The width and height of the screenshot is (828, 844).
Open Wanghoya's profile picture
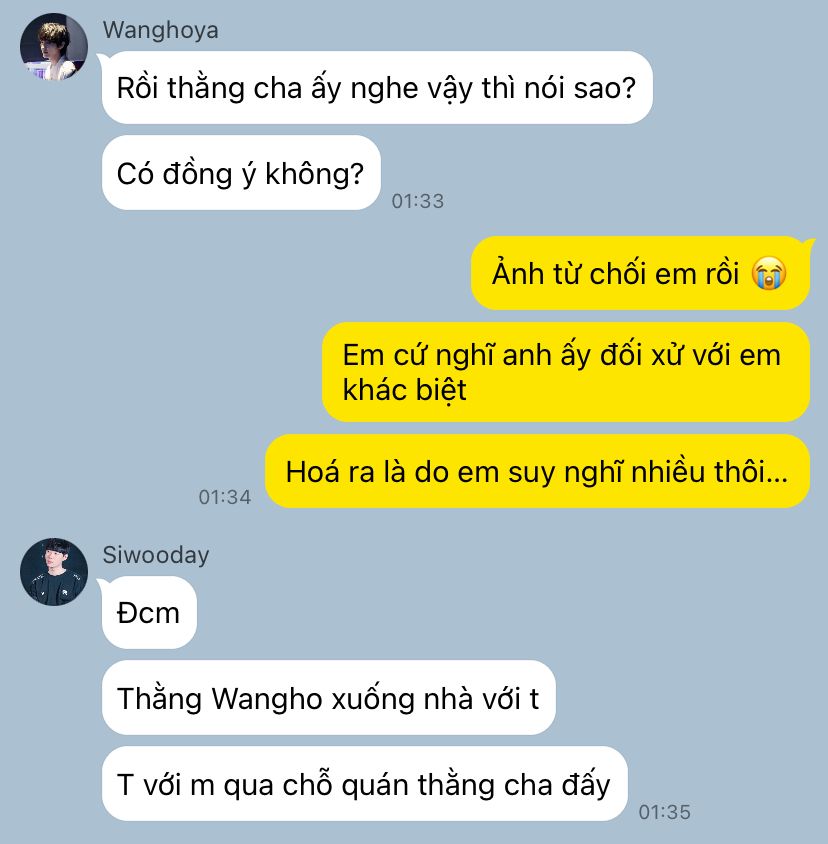[x=54, y=48]
